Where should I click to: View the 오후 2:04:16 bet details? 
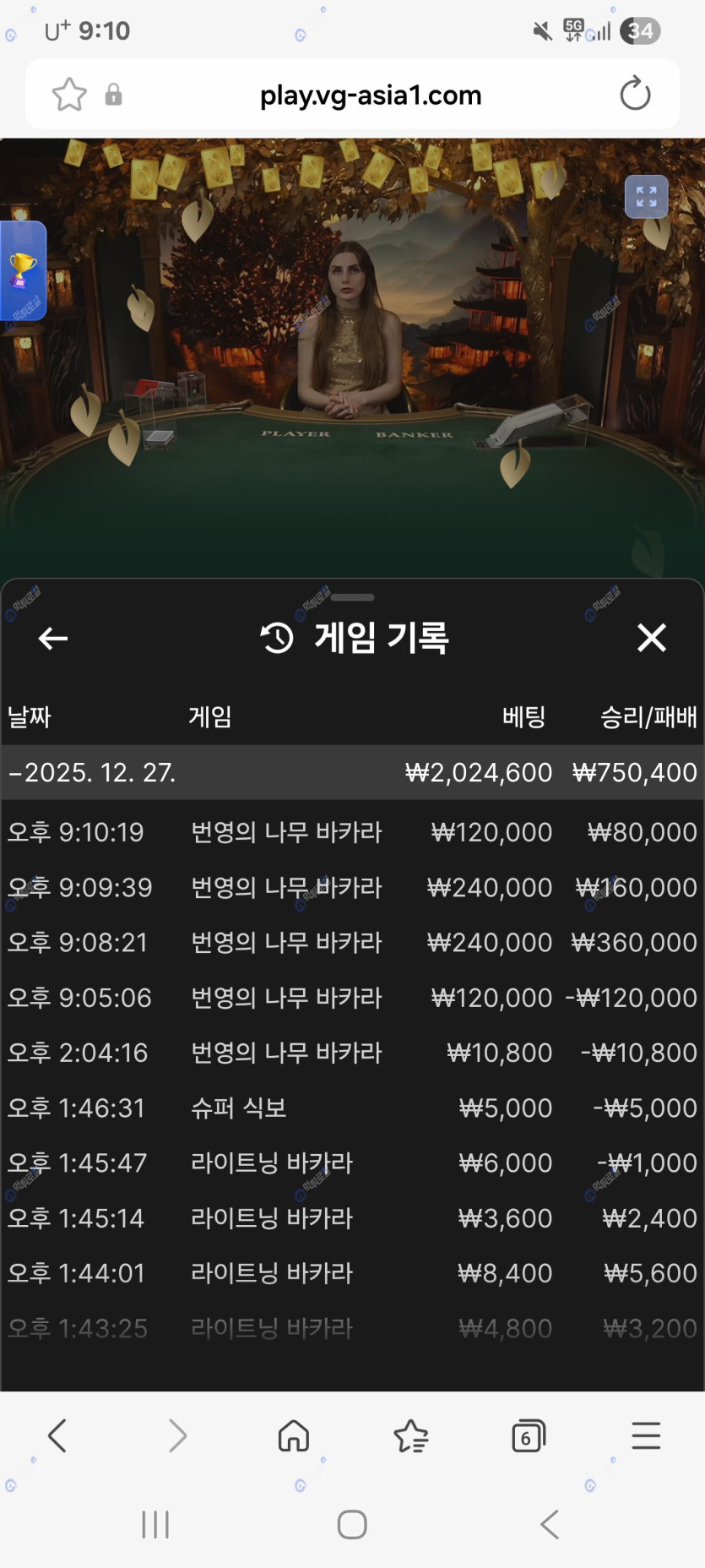(352, 1053)
